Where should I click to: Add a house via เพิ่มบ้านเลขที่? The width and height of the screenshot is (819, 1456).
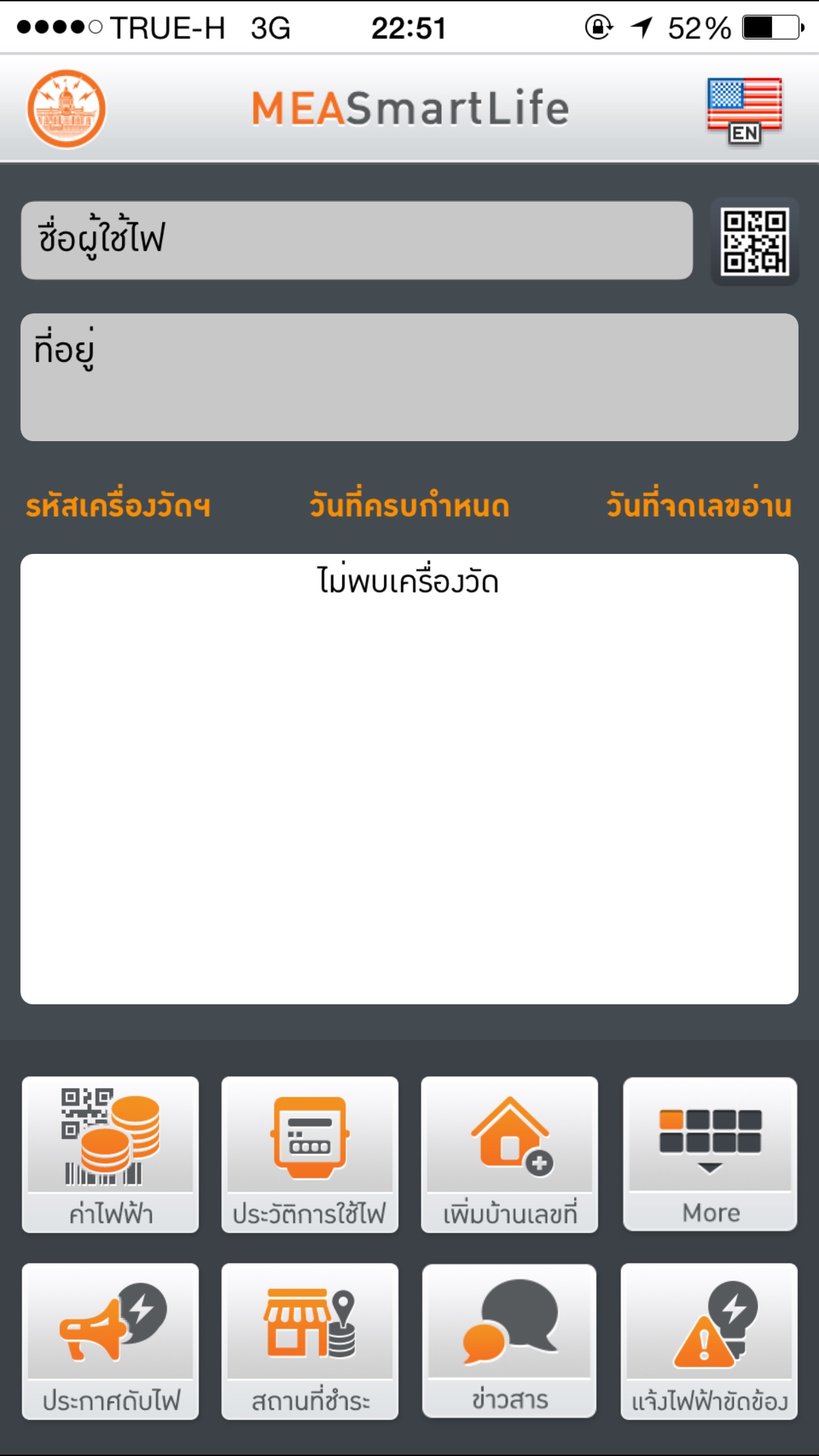click(x=509, y=1154)
